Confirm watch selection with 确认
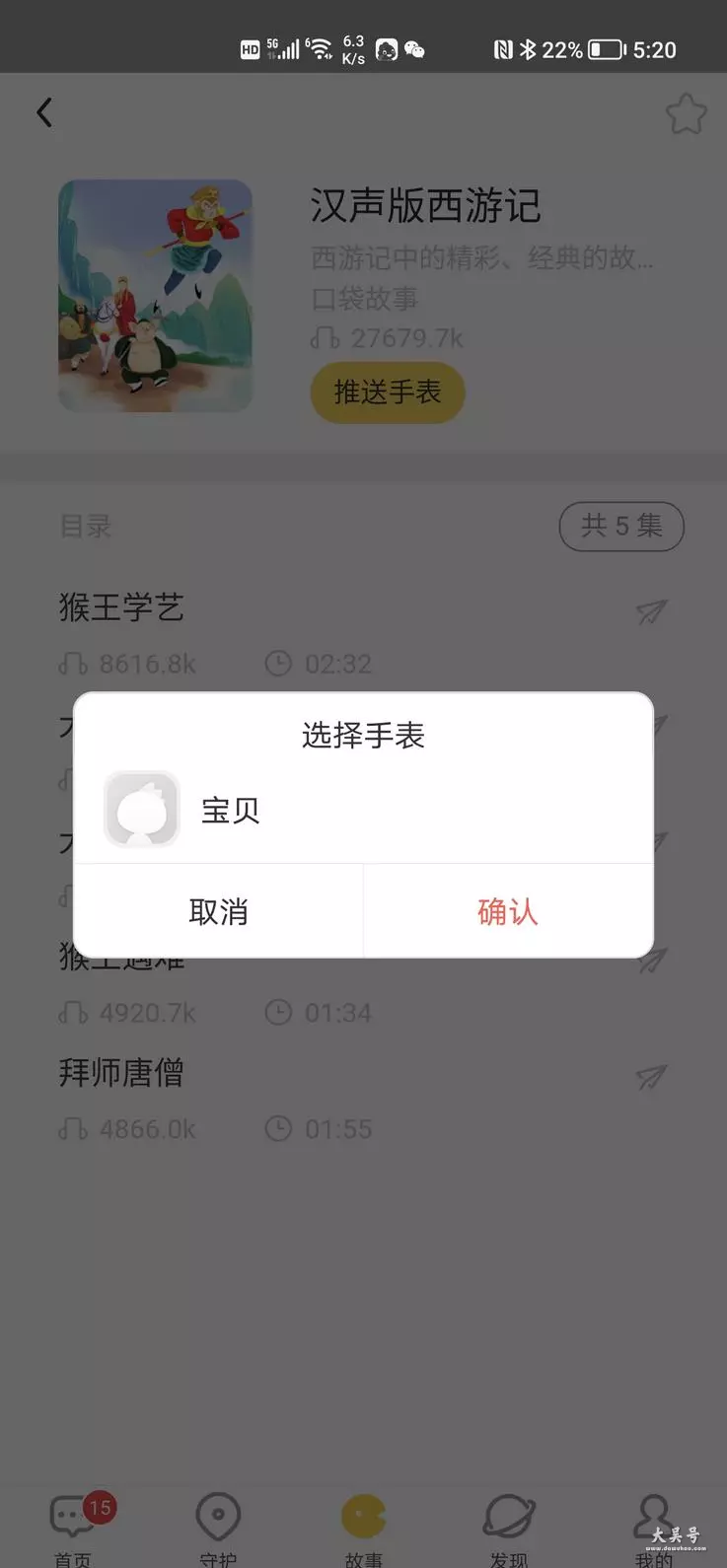The height and width of the screenshot is (1568, 727). pos(508,911)
